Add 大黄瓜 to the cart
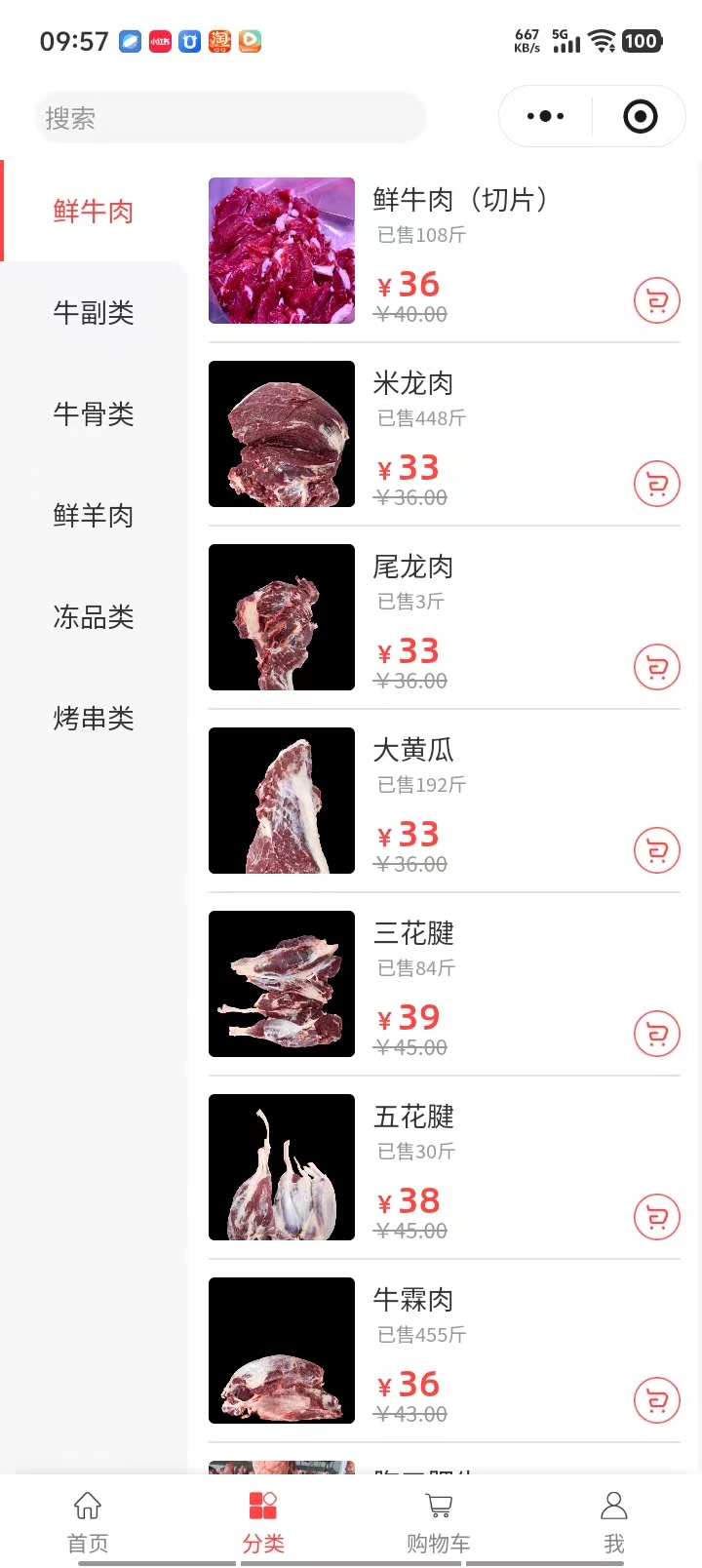702x1568 pixels. [x=656, y=850]
